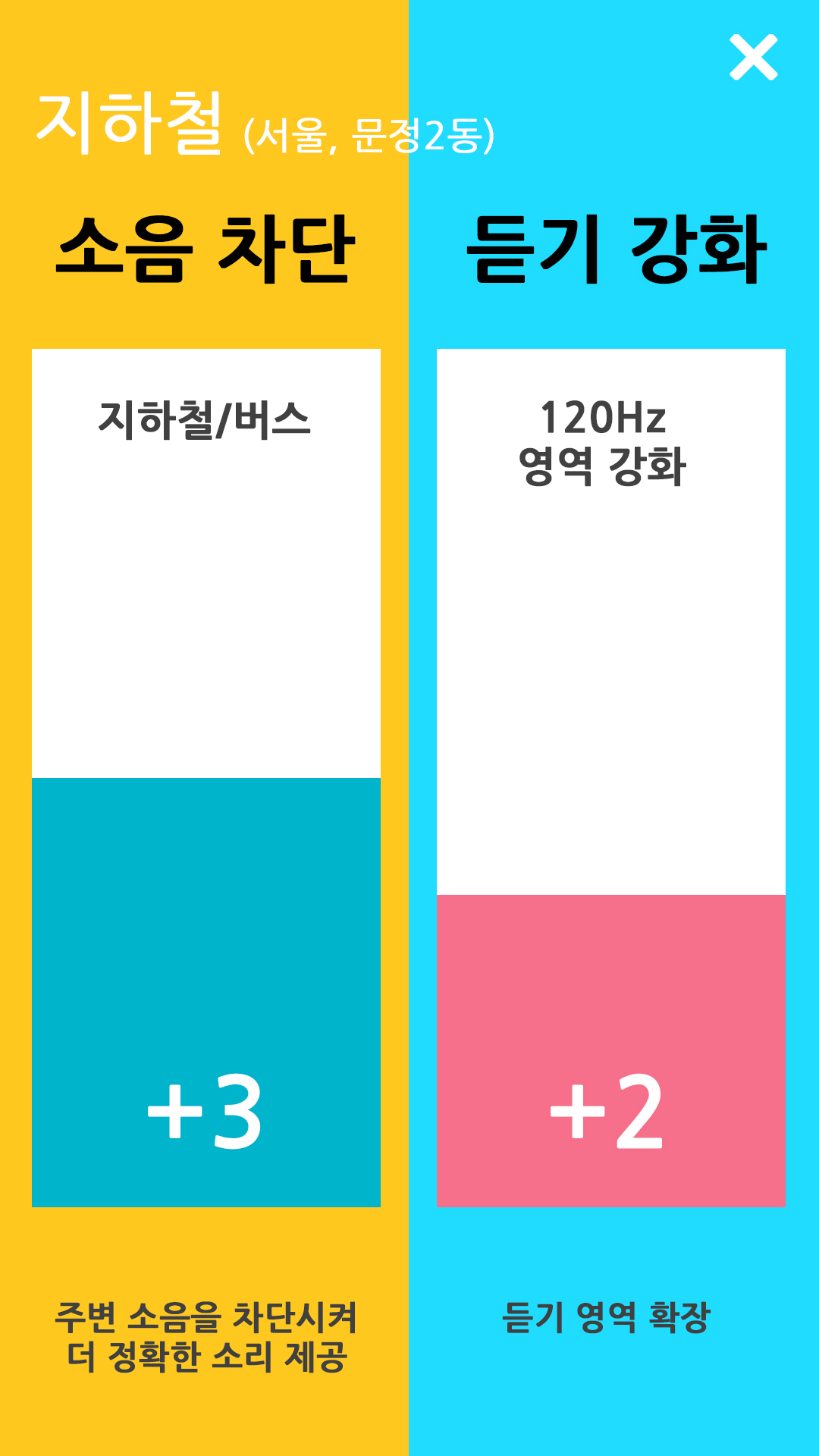The image size is (819, 1456).
Task: Close the 지하철 sound settings screen
Action: click(x=753, y=57)
